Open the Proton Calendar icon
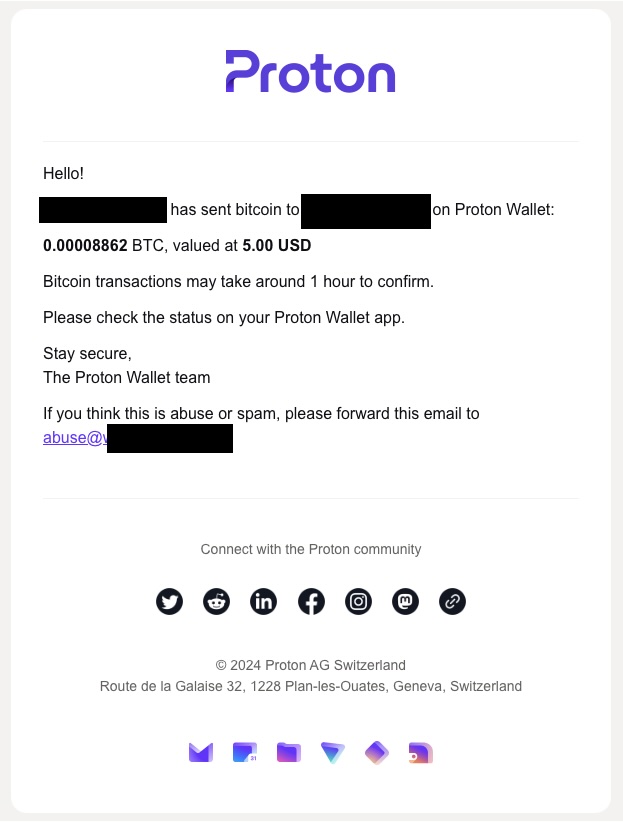Viewport: 623px width, 829px height. click(x=244, y=753)
